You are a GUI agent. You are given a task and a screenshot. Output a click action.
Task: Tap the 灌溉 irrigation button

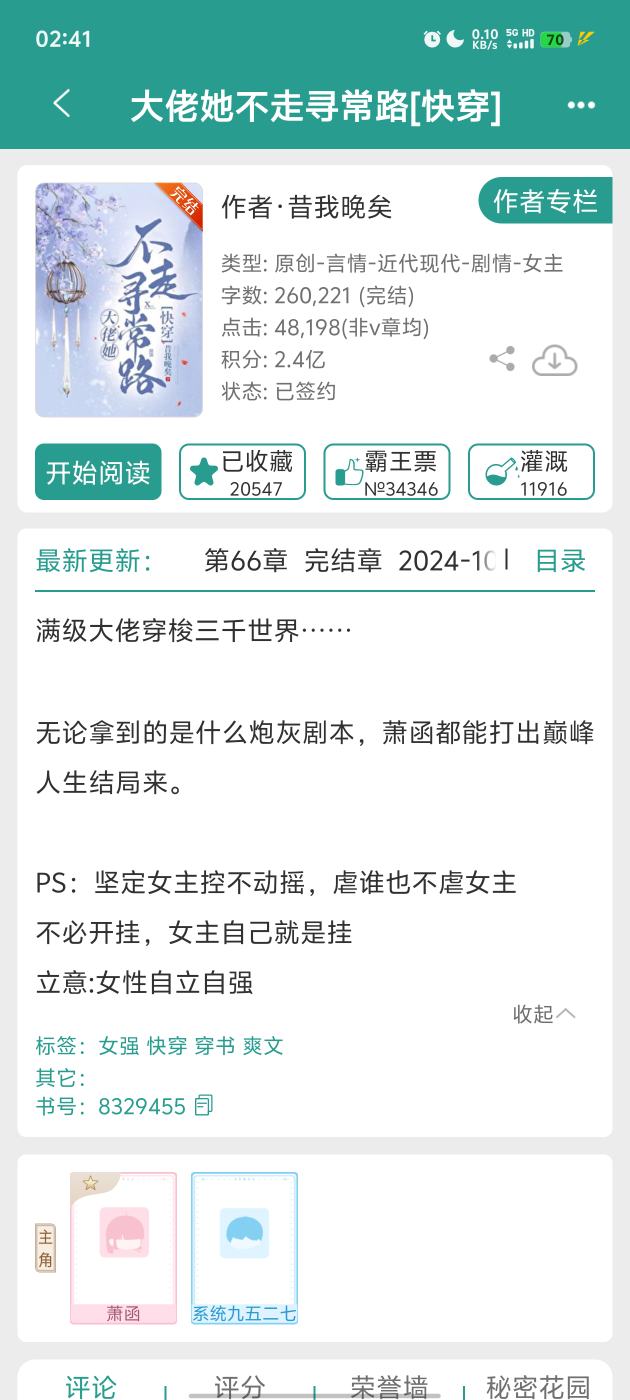[531, 472]
